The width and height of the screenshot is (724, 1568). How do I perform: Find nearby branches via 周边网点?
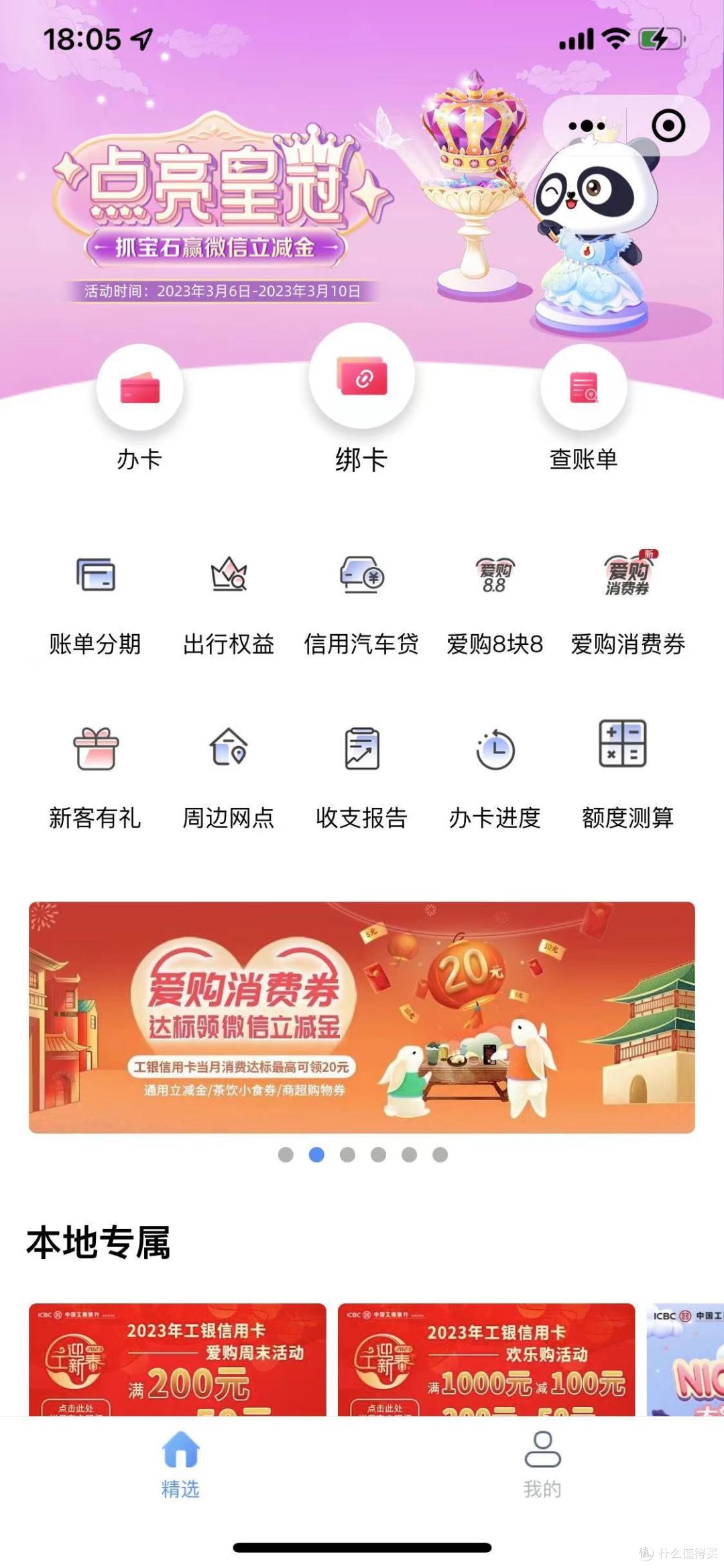click(229, 778)
